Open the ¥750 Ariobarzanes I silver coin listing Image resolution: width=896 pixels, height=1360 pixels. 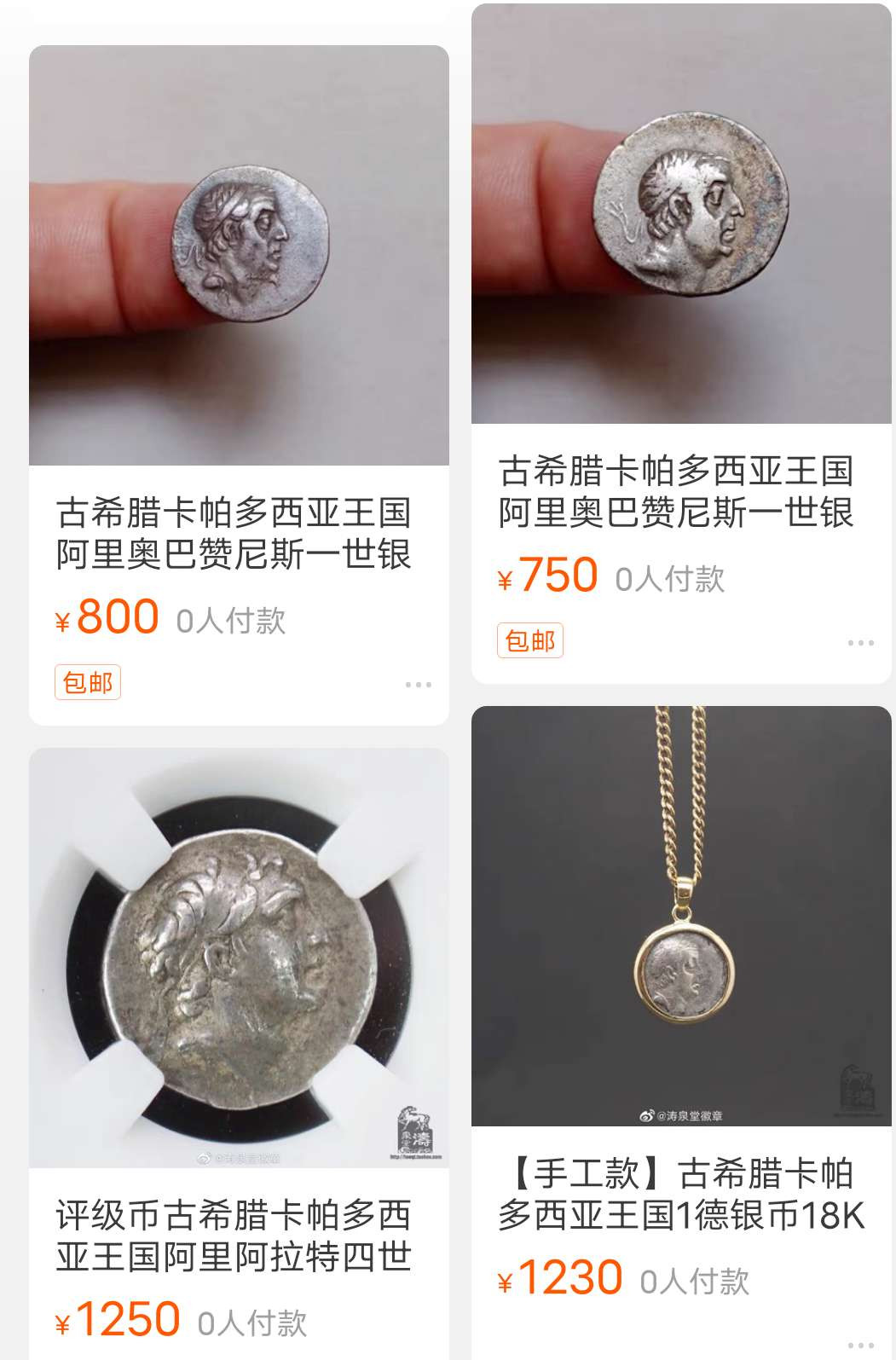[680, 213]
